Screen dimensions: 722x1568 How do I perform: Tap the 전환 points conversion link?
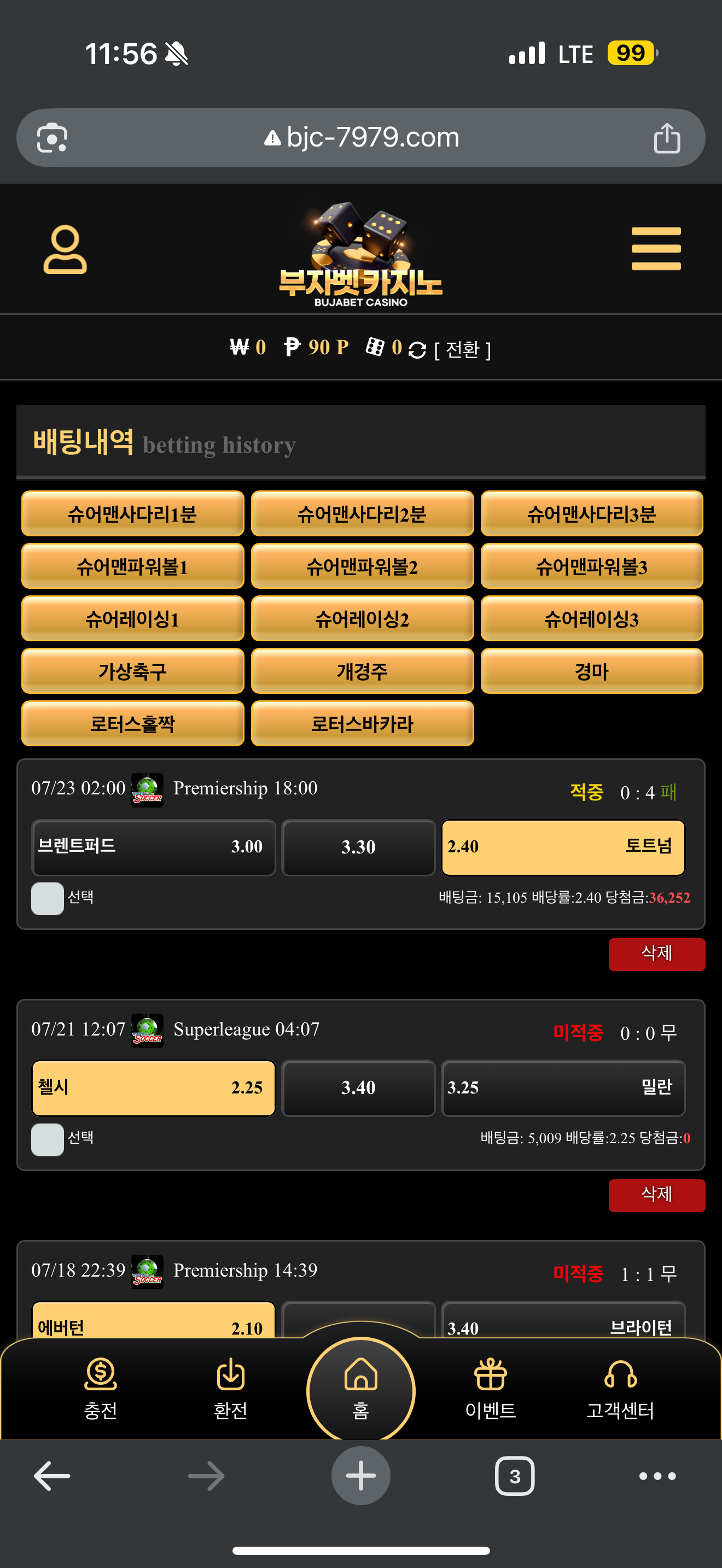click(x=462, y=349)
